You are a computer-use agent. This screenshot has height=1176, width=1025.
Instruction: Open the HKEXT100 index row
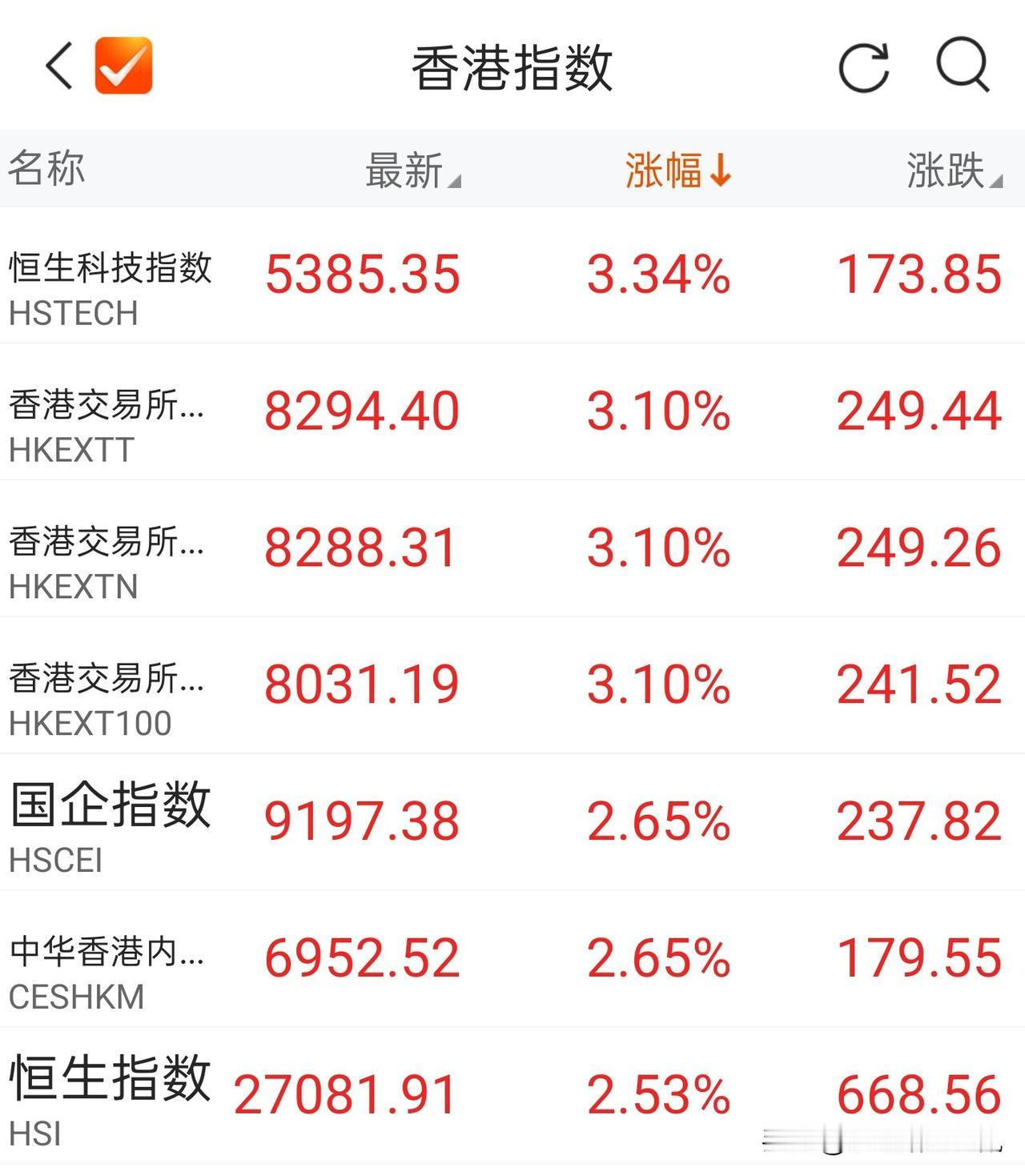[512, 685]
